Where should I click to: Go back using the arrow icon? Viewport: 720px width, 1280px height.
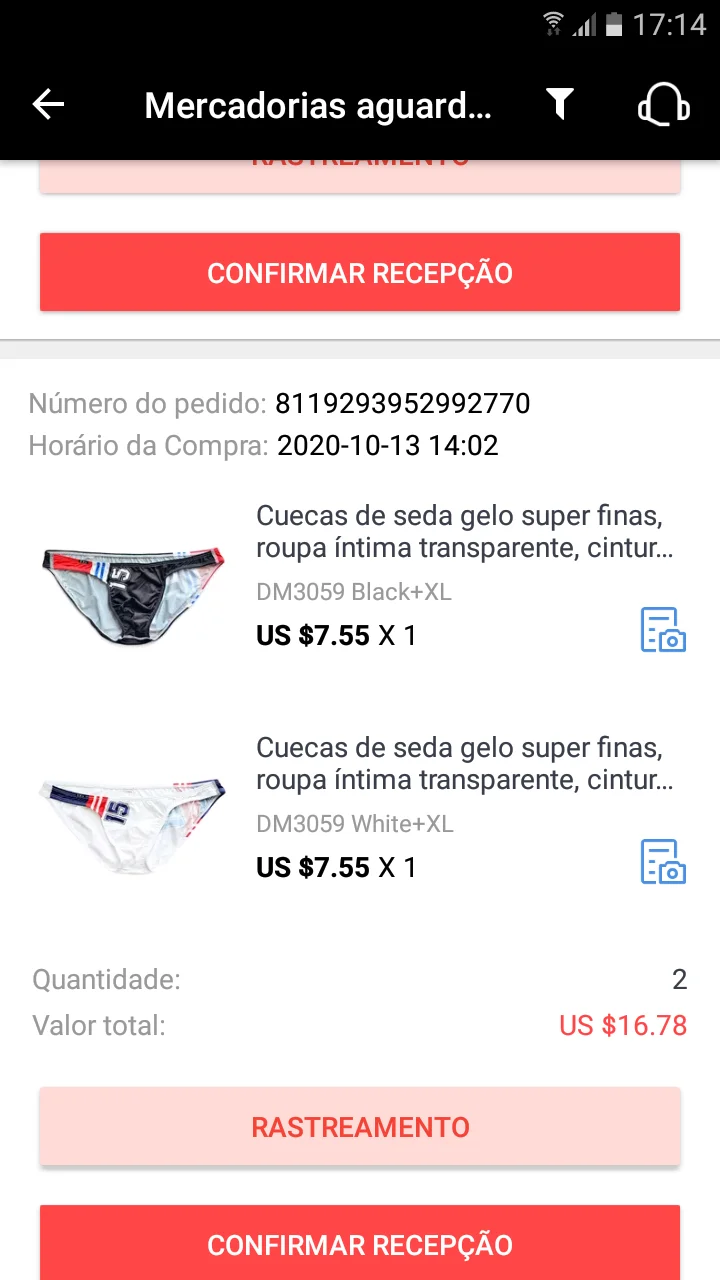(48, 104)
